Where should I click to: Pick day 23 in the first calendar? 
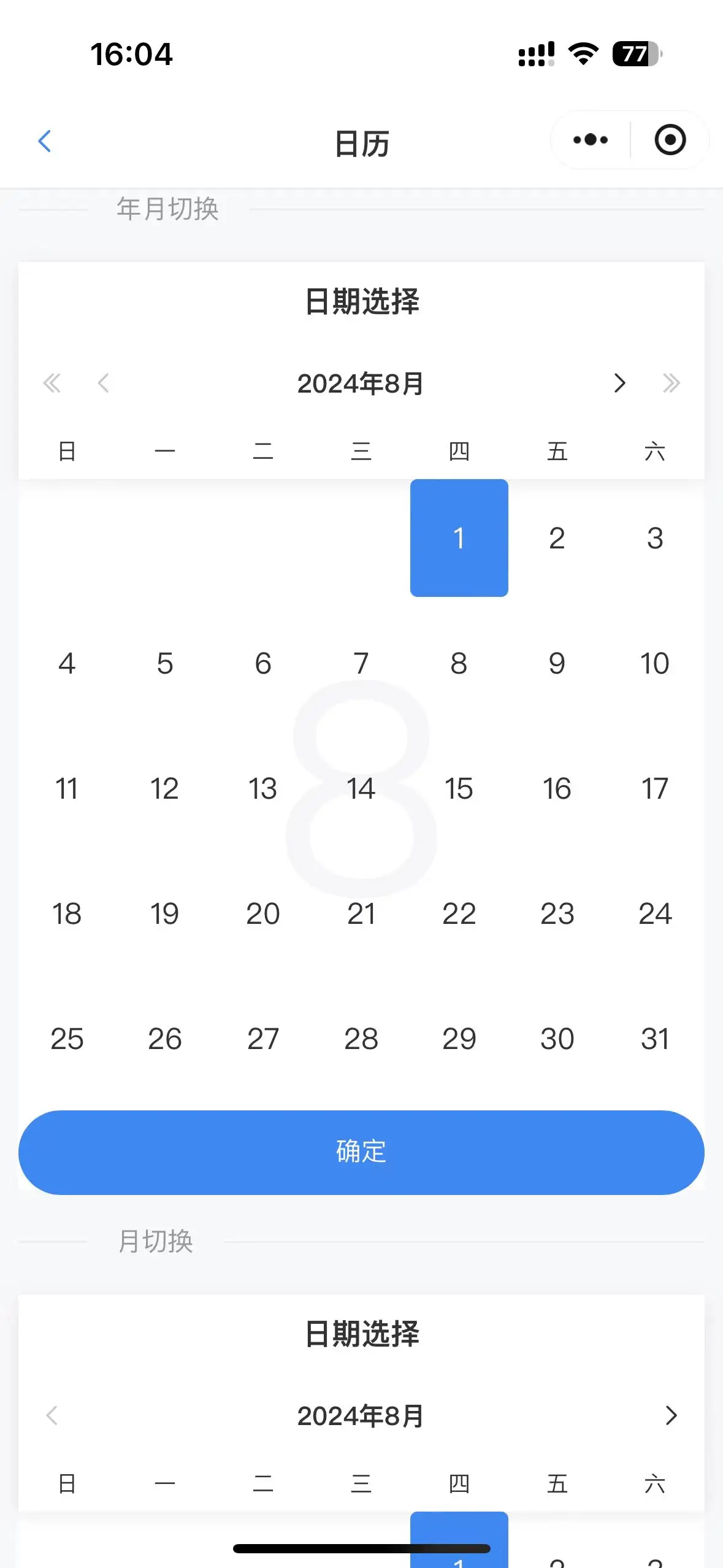[557, 913]
